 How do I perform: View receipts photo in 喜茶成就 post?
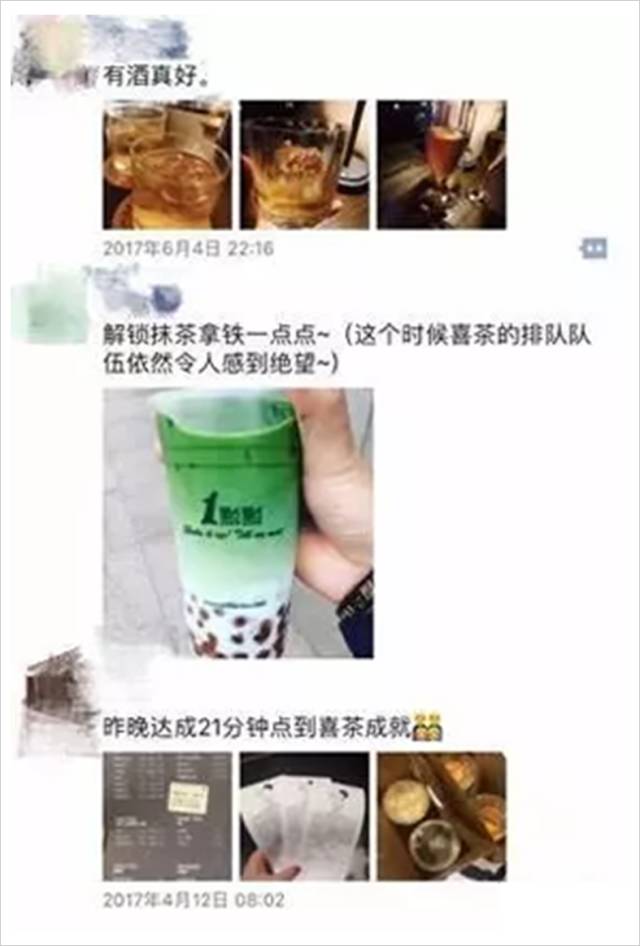303,816
